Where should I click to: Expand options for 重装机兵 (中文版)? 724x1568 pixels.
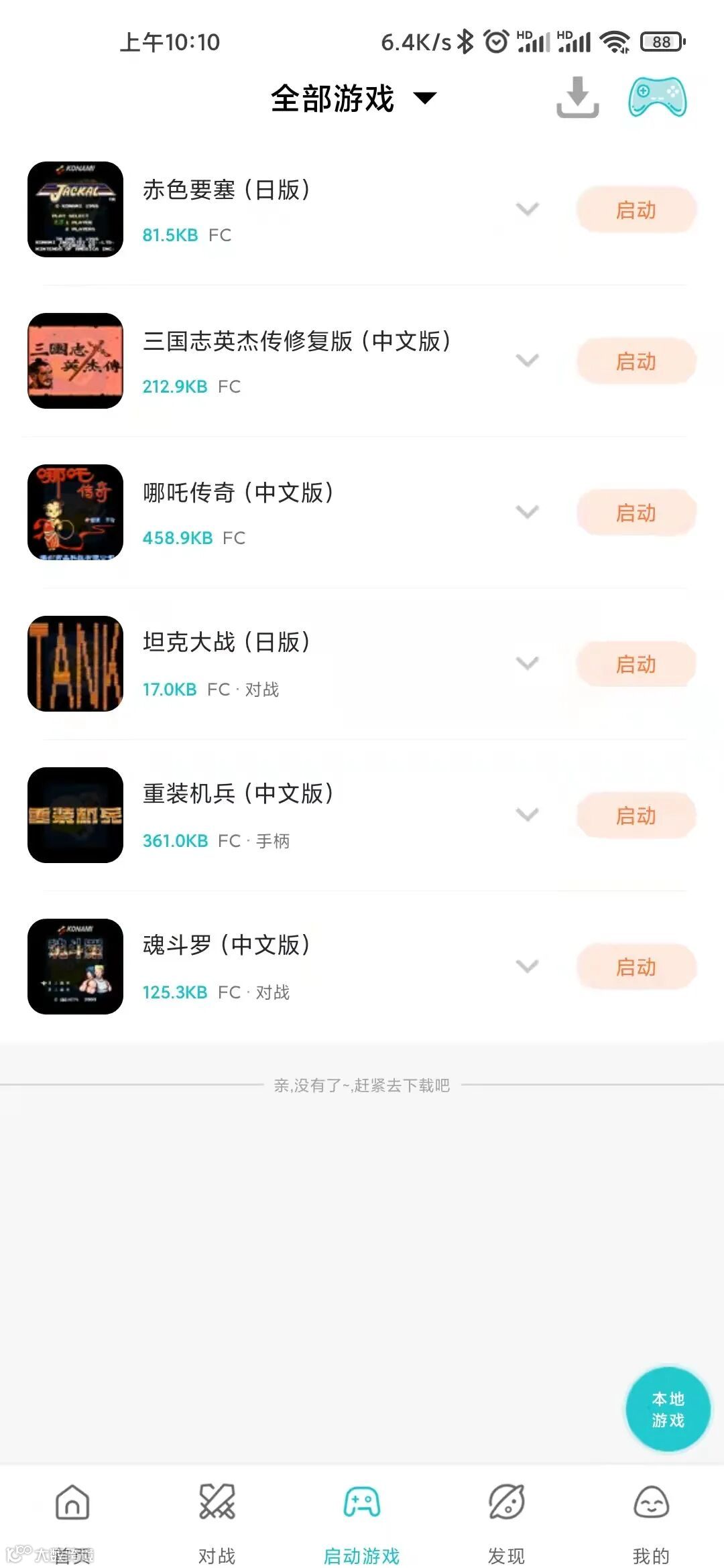click(x=528, y=815)
